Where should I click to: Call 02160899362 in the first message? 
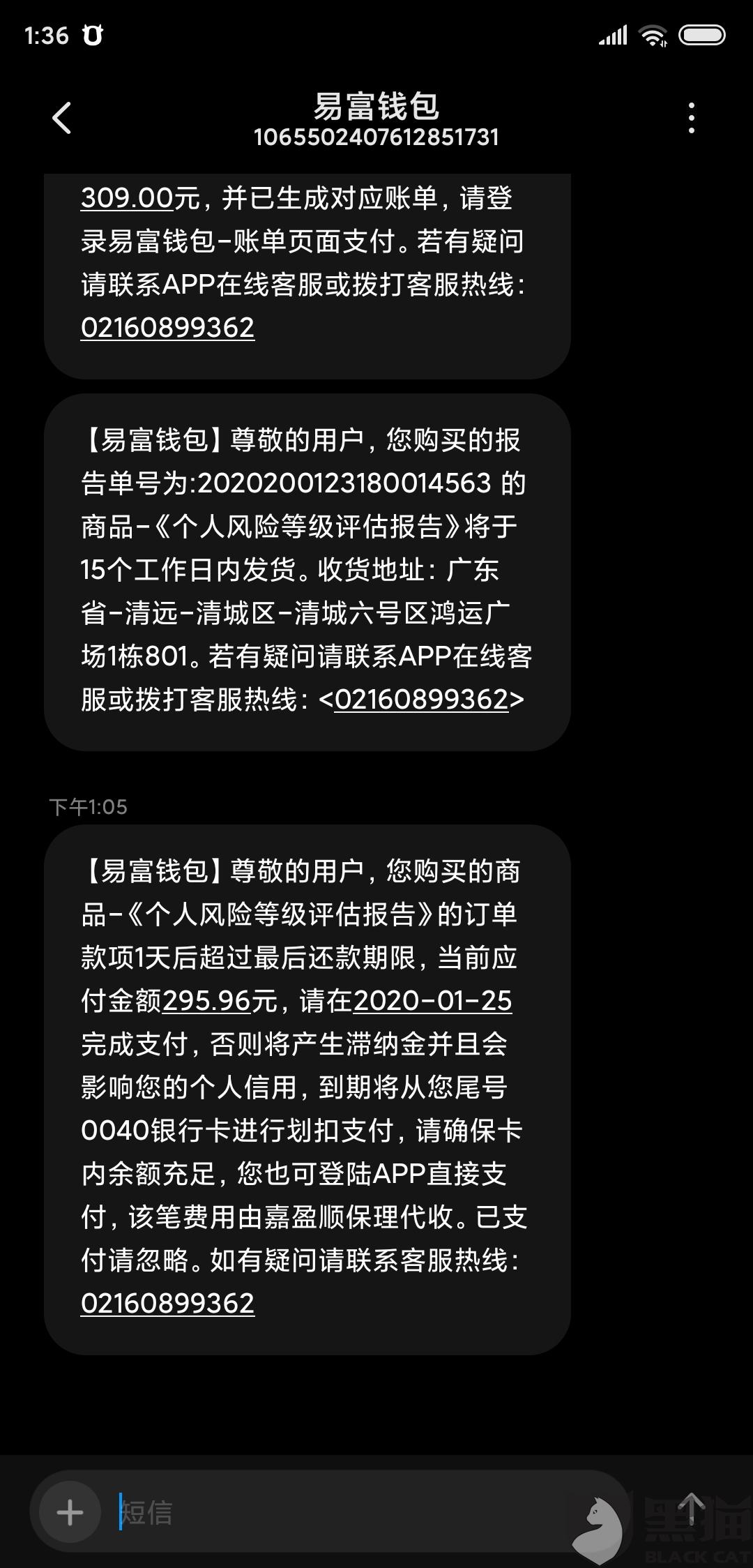click(167, 328)
